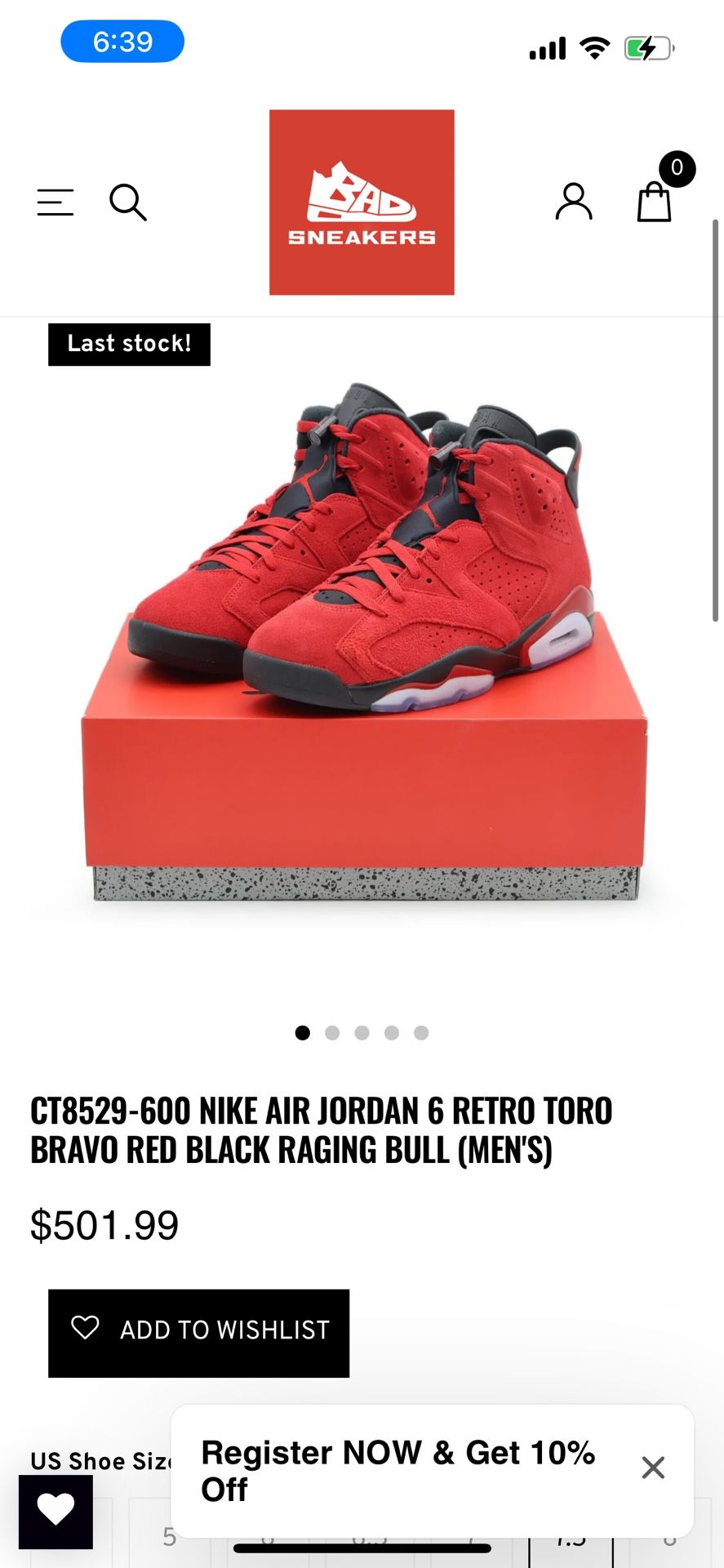Open the search icon

point(128,203)
